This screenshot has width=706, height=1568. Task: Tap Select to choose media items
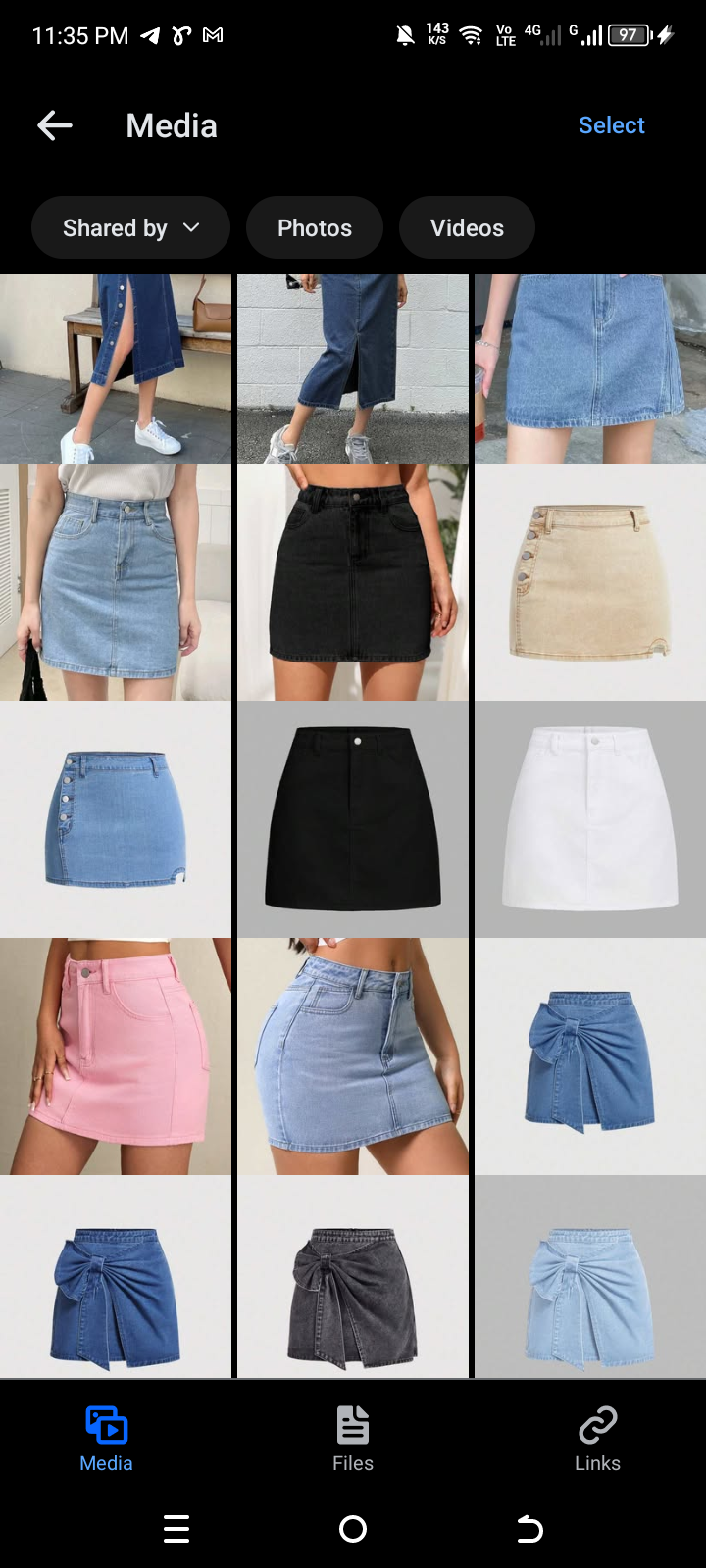[x=611, y=125]
